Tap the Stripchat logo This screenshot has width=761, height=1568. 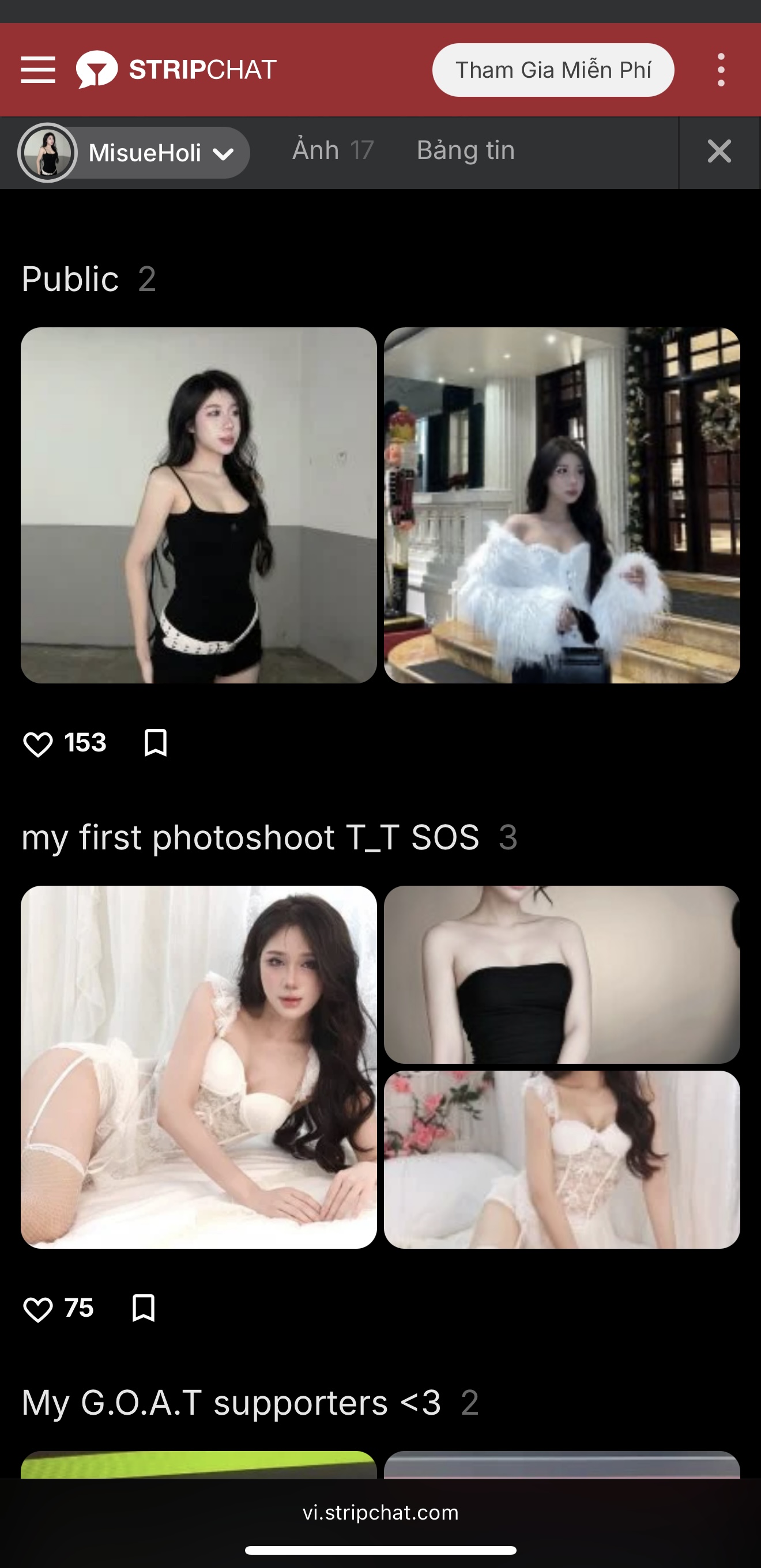[x=176, y=69]
